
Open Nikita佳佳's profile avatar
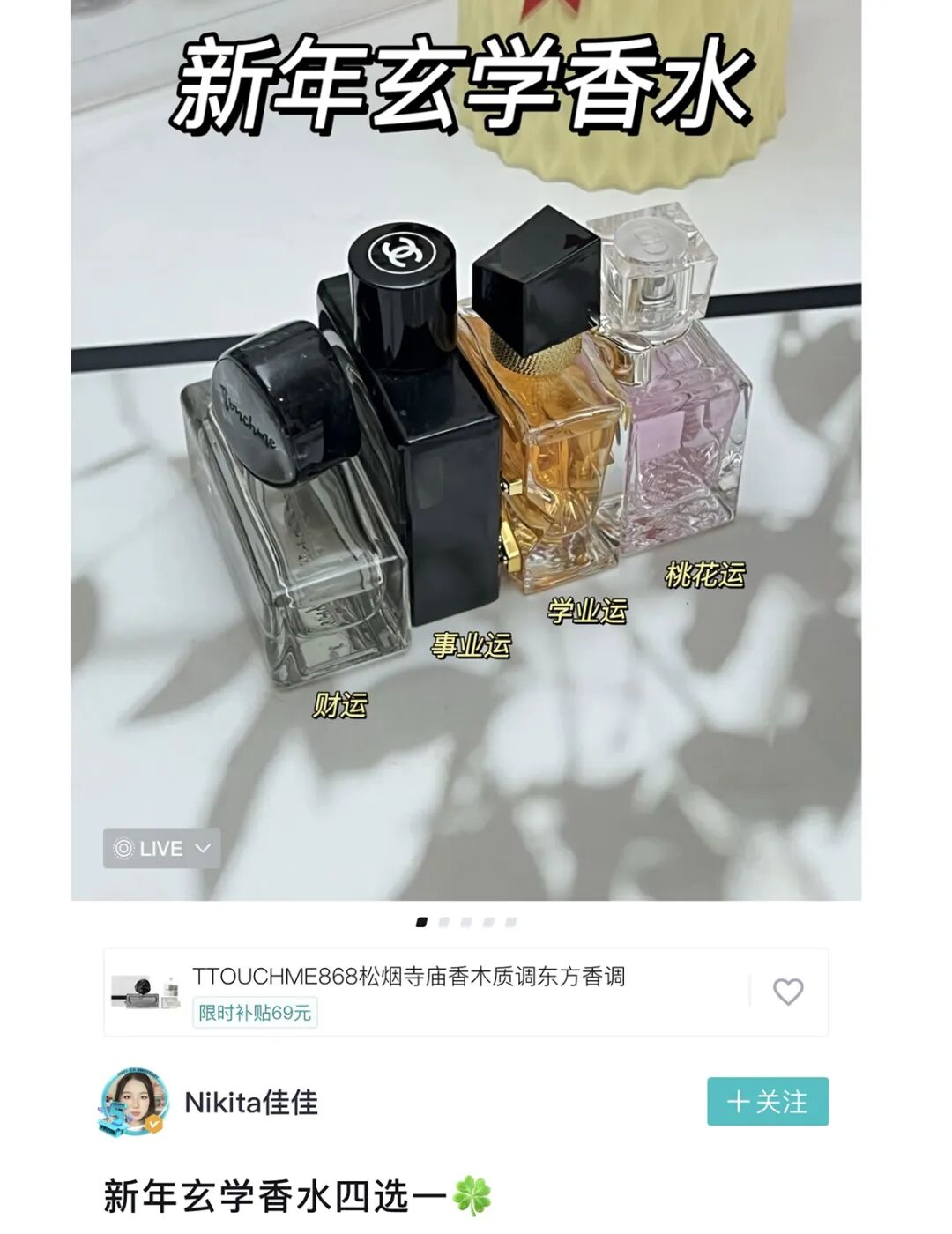tap(133, 1102)
